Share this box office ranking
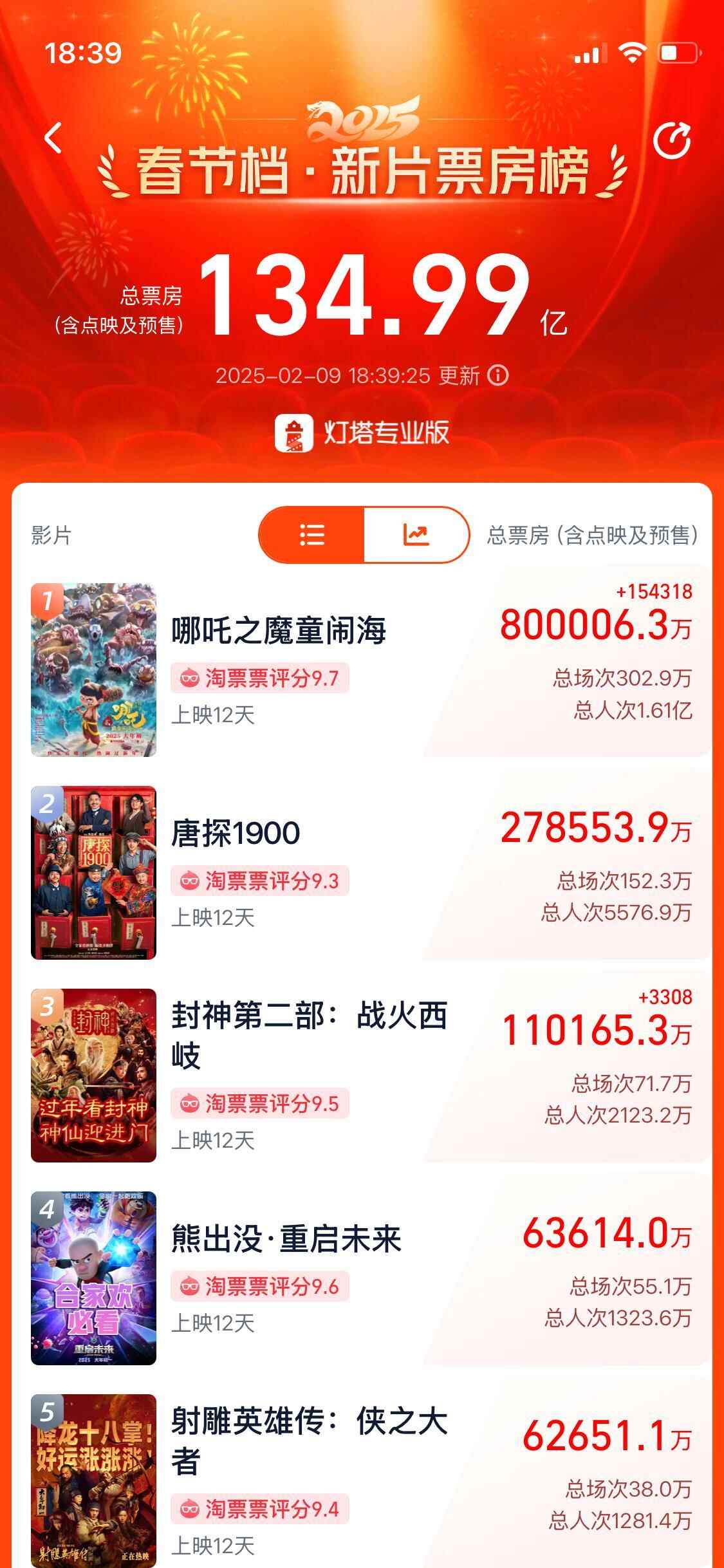 pyautogui.click(x=672, y=140)
